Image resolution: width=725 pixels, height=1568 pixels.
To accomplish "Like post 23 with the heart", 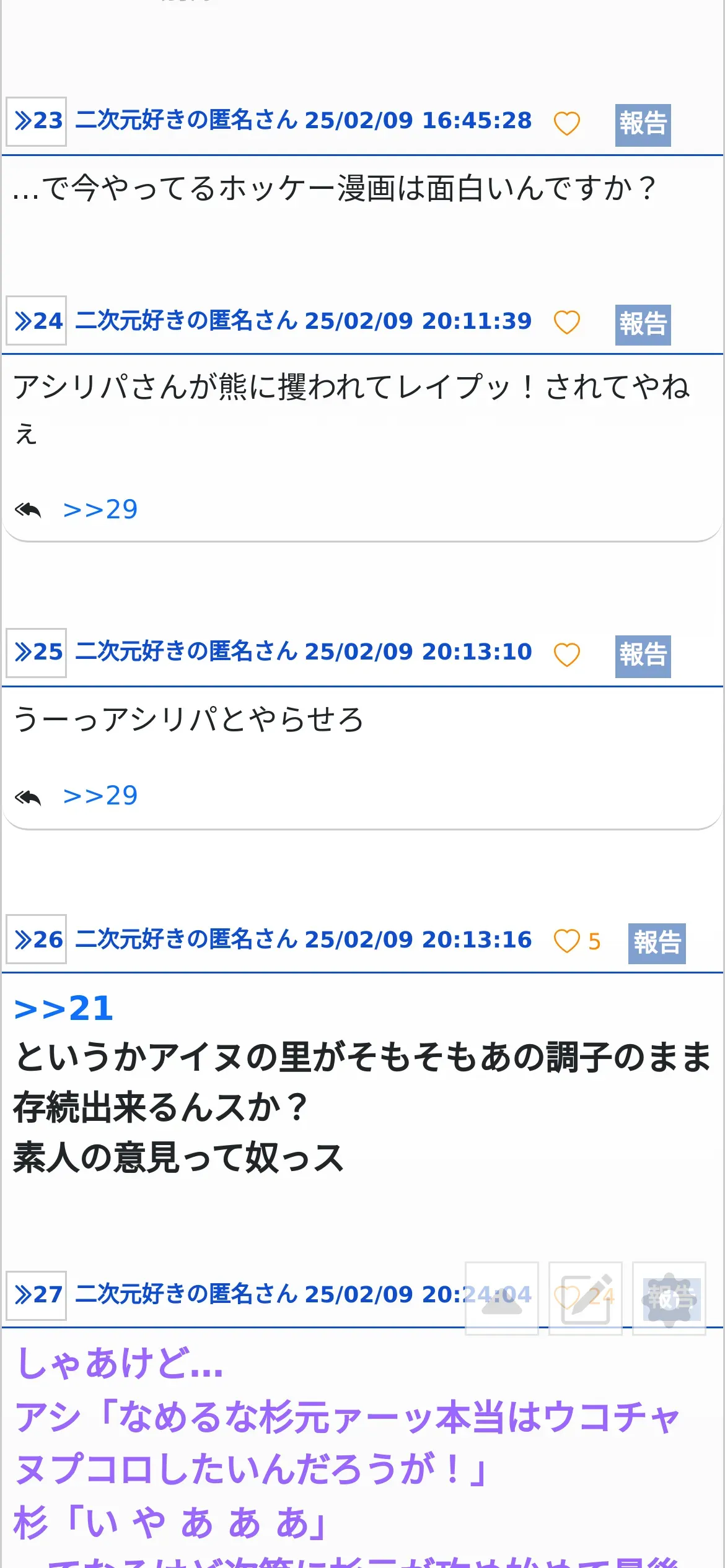I will 566,123.
